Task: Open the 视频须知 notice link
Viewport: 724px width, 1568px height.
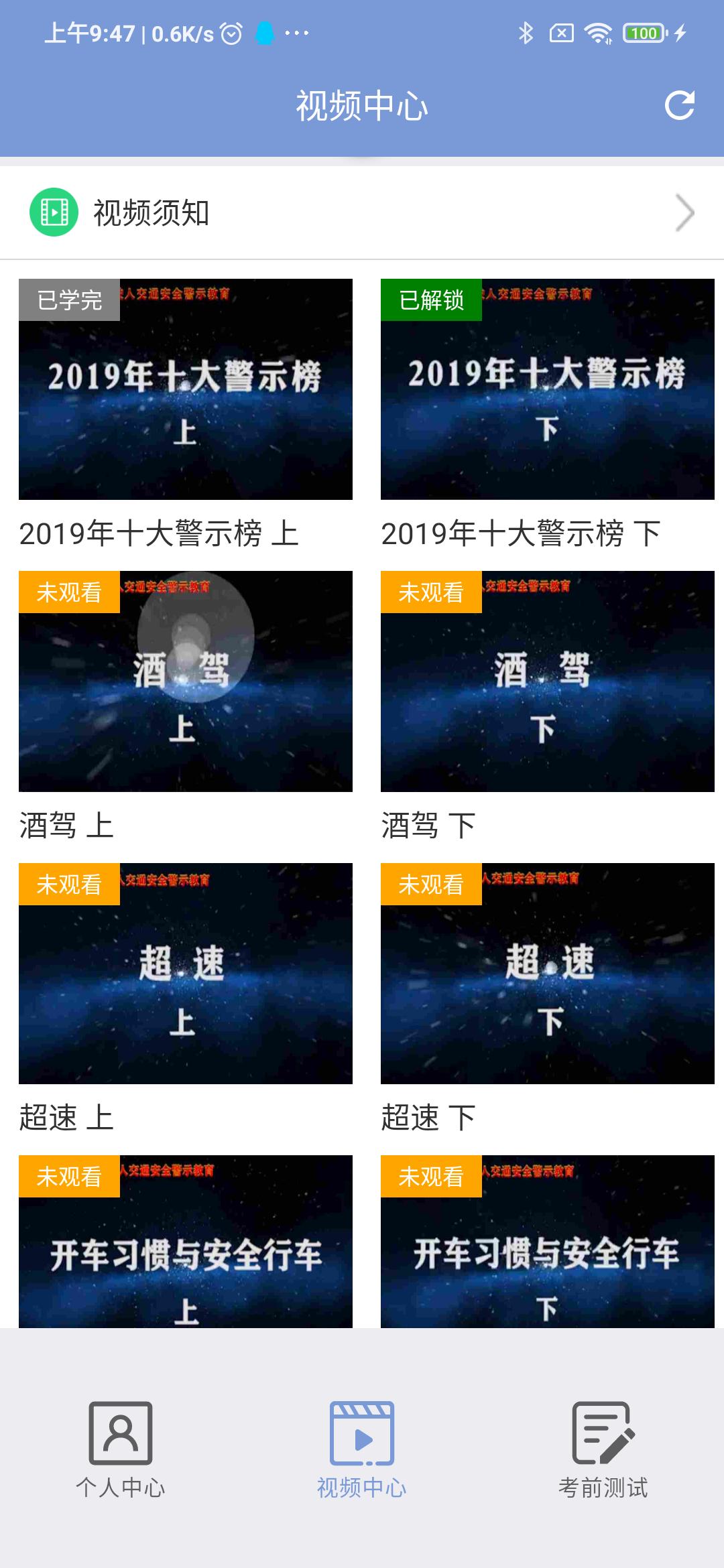Action: 151,212
